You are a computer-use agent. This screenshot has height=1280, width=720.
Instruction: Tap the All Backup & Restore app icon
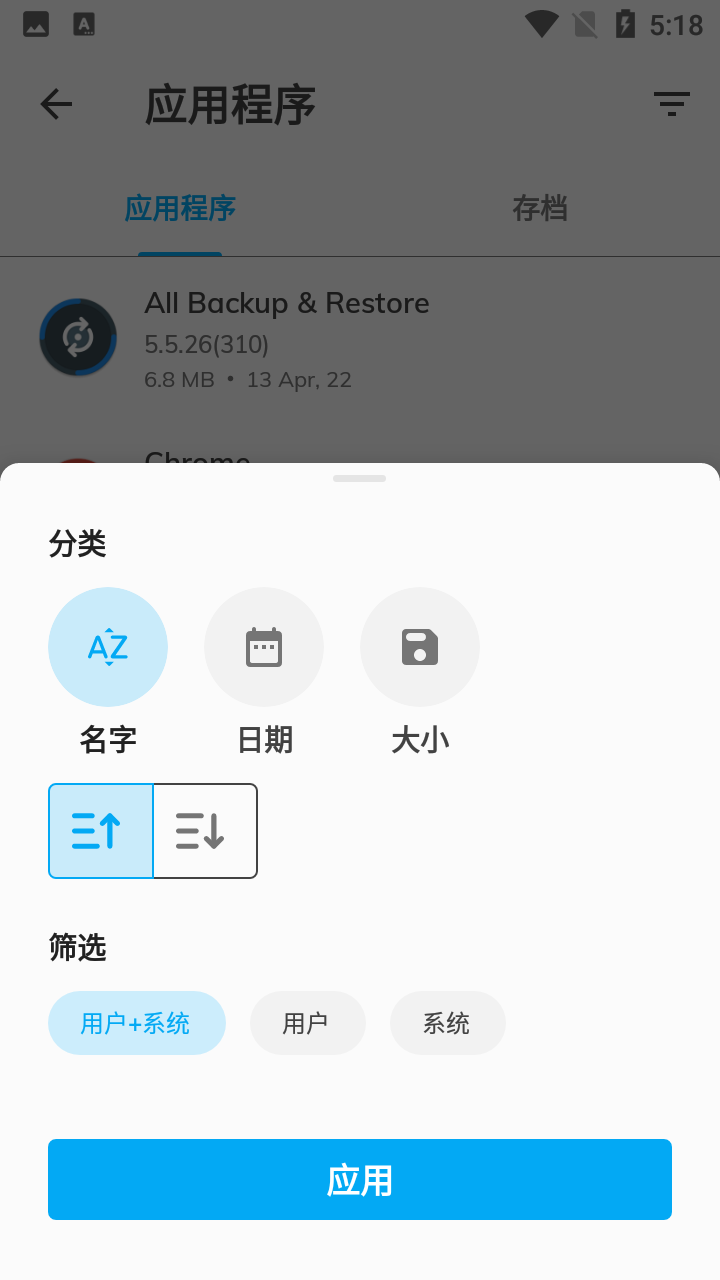pos(78,337)
